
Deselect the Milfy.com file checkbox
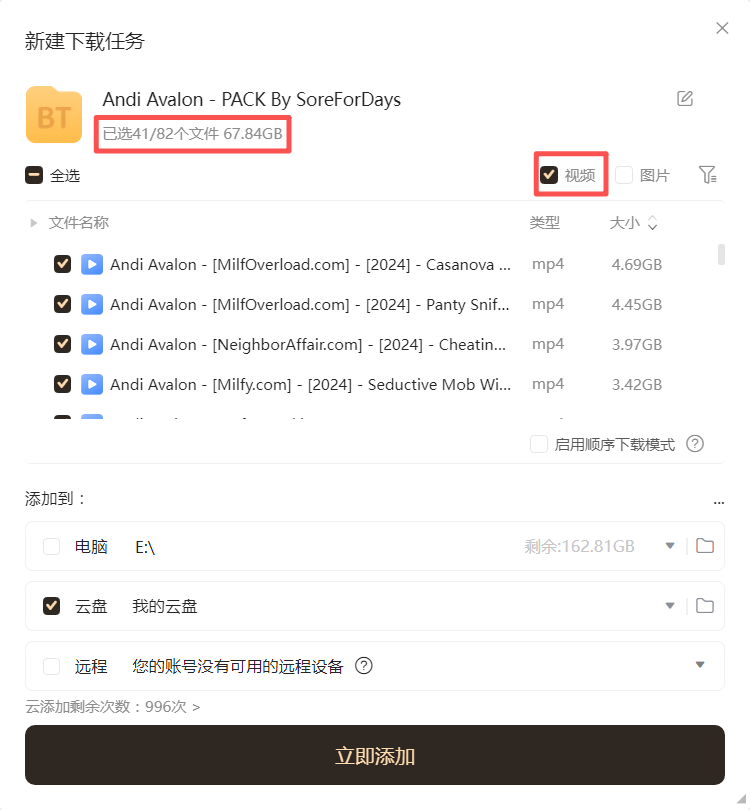coord(62,384)
